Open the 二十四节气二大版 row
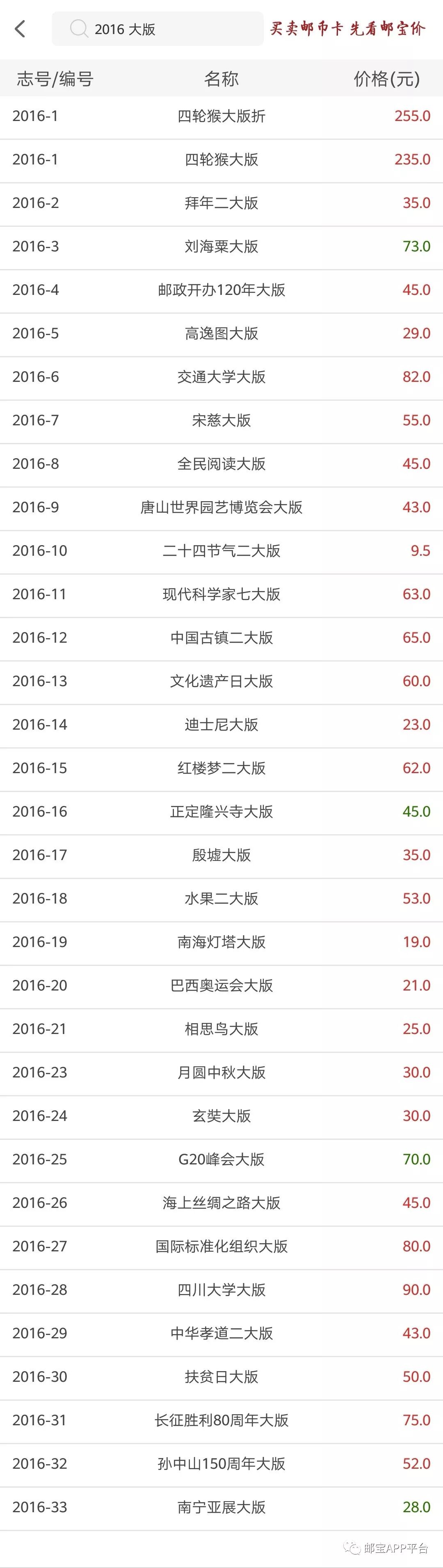This screenshot has width=443, height=1568. [x=221, y=551]
